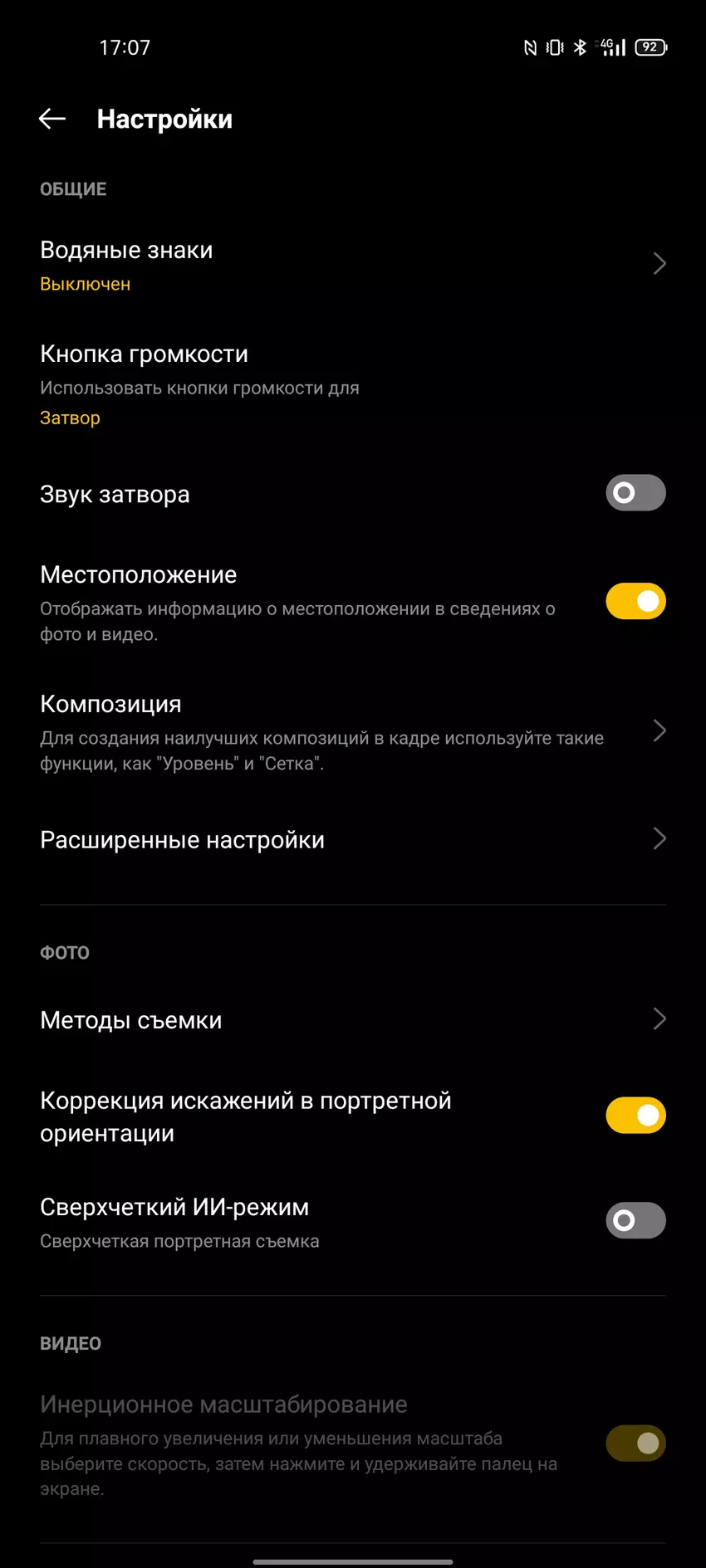This screenshot has width=706, height=1568.
Task: Open Расширенные настройки
Action: point(353,839)
